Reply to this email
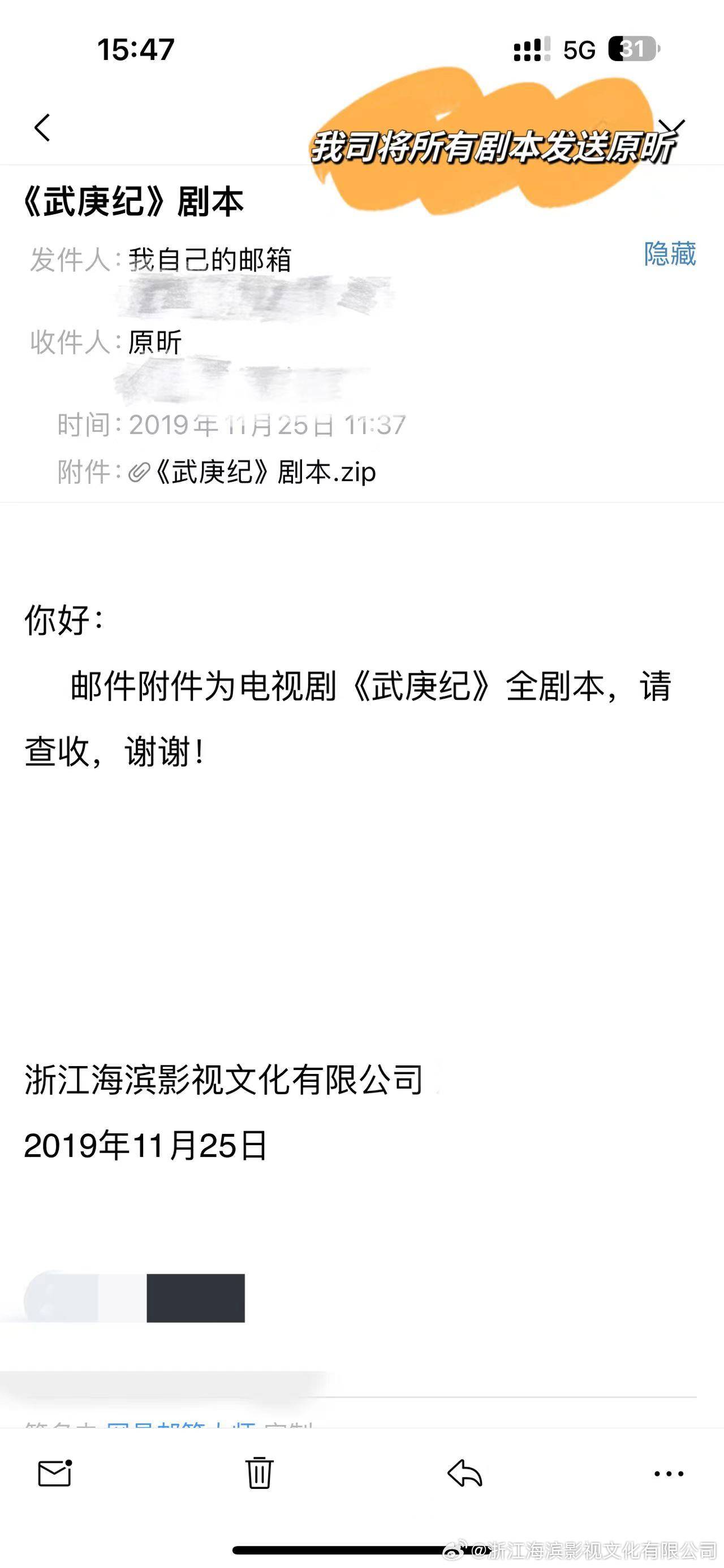Viewport: 724px width, 1568px height. click(464, 1473)
